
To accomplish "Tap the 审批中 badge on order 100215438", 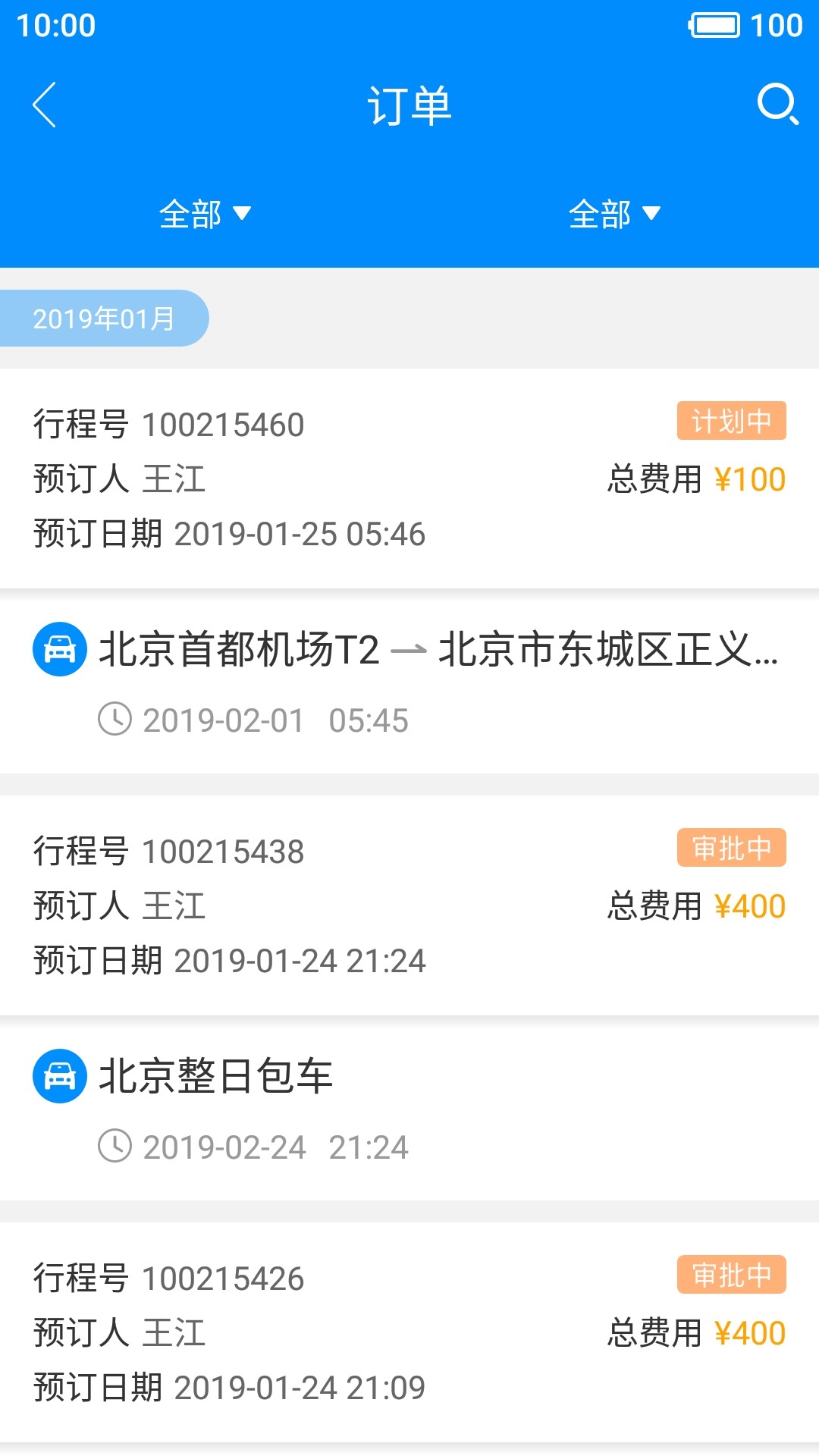I will point(730,849).
